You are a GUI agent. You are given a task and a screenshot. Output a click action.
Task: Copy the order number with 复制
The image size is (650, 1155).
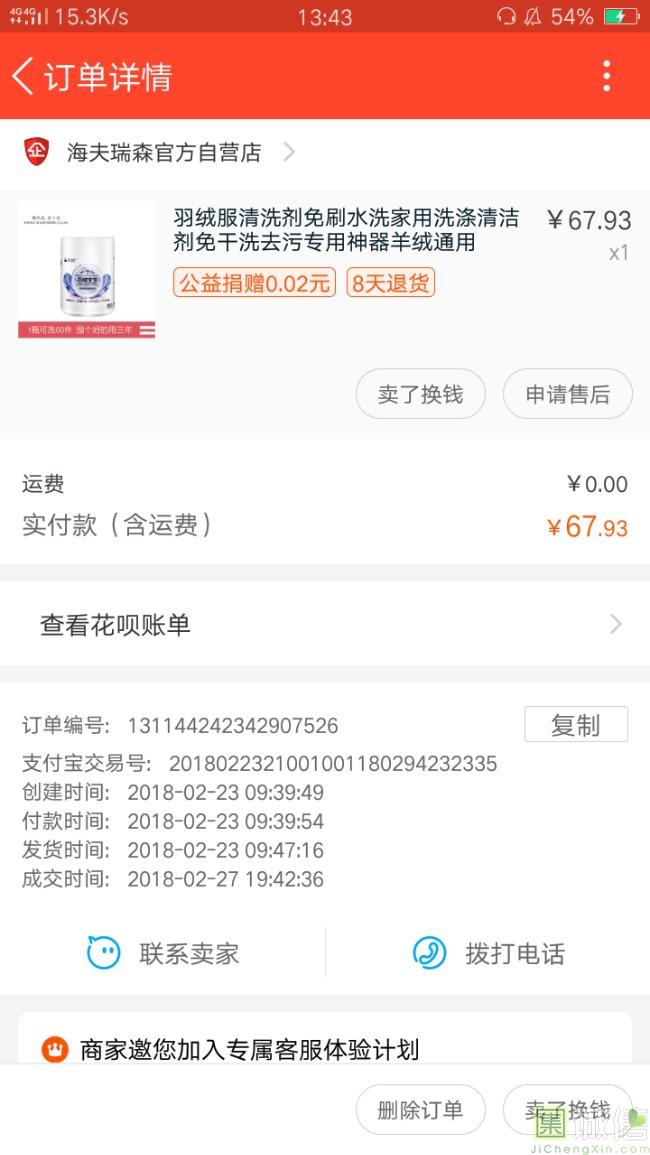click(575, 725)
